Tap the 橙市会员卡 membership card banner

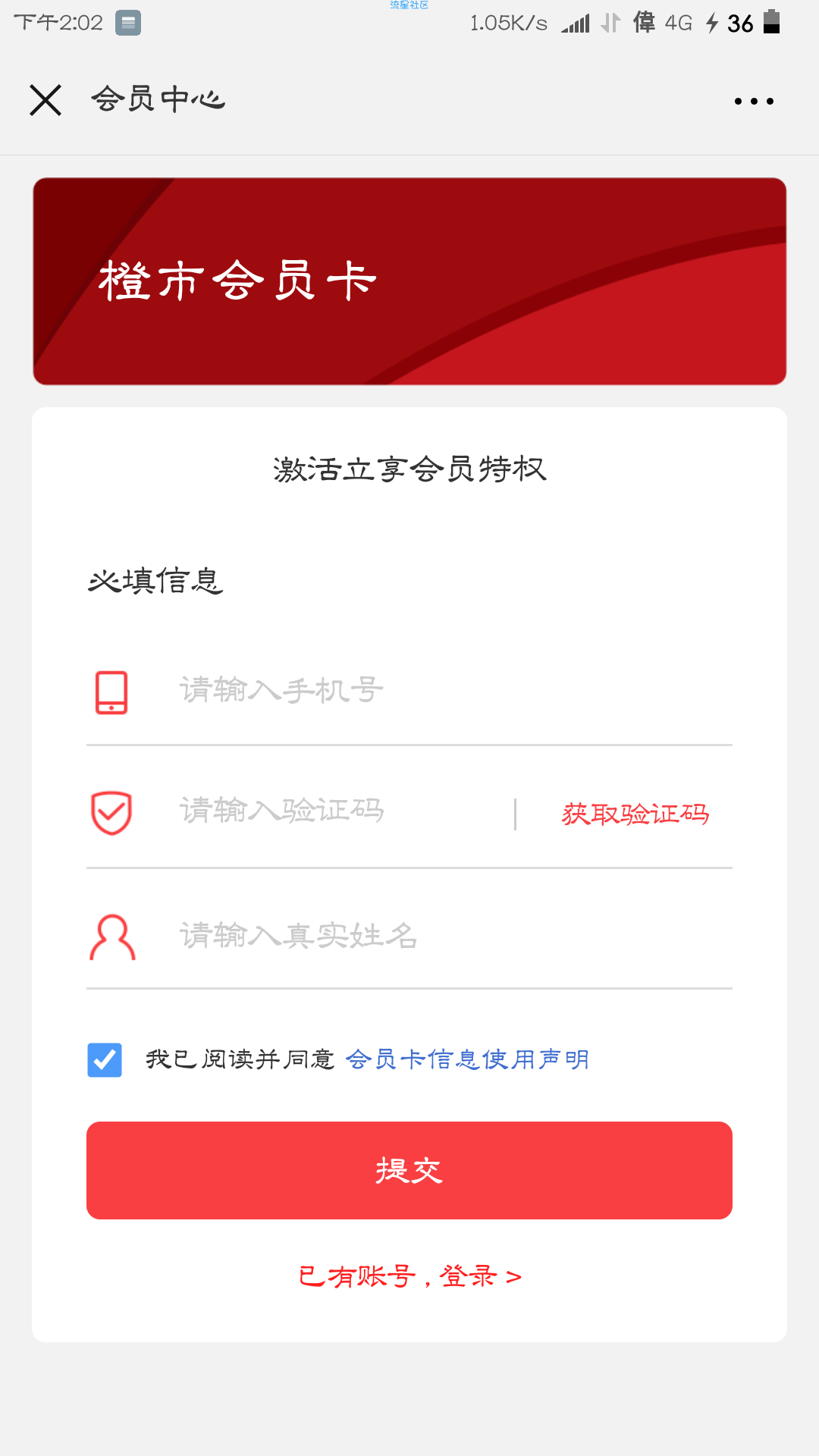409,281
